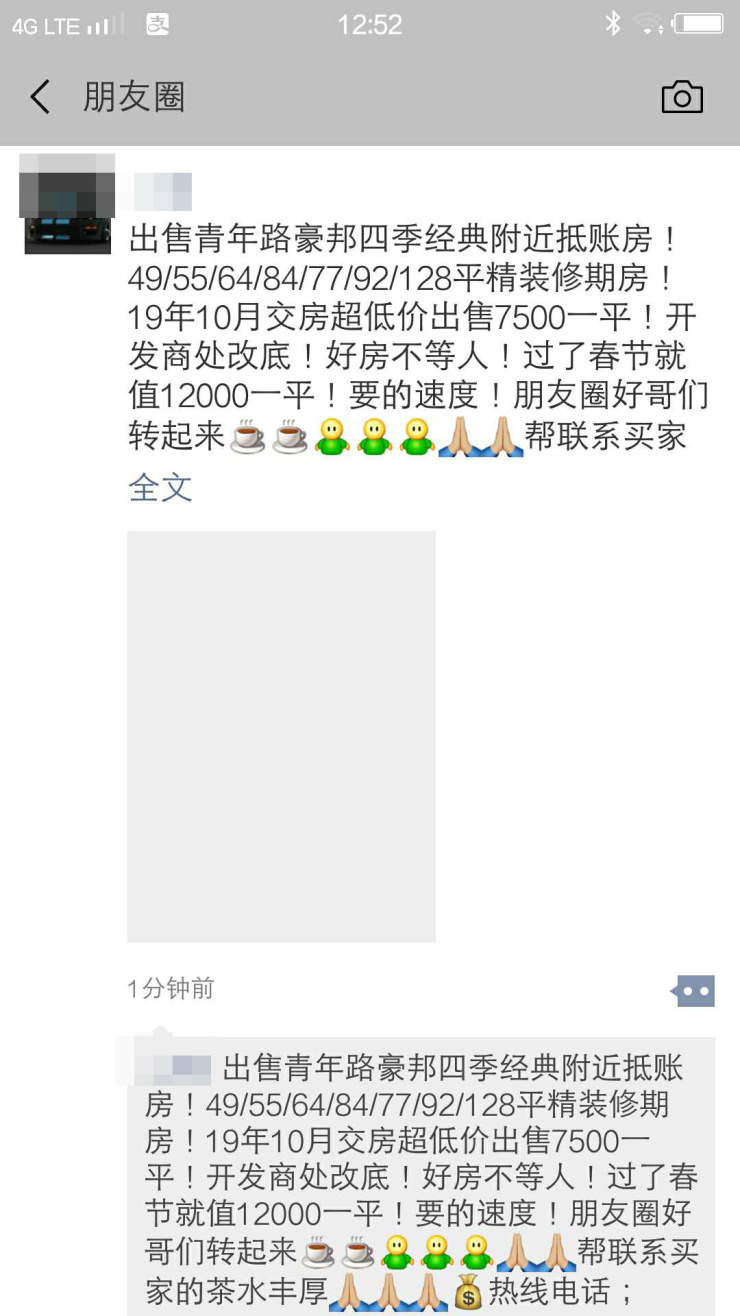This screenshot has width=740, height=1316.
Task: Expand the post with 全文
Action: tap(160, 488)
